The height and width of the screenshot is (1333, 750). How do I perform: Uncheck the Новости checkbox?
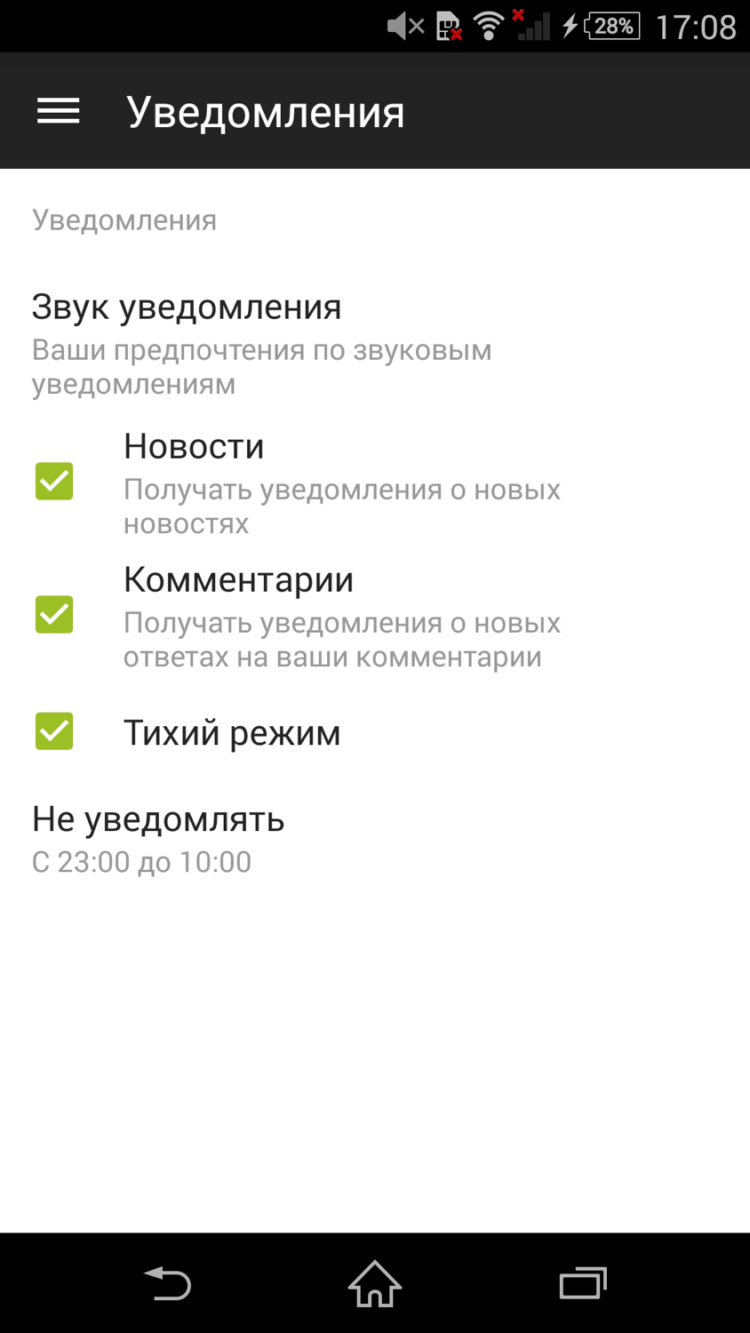click(54, 481)
